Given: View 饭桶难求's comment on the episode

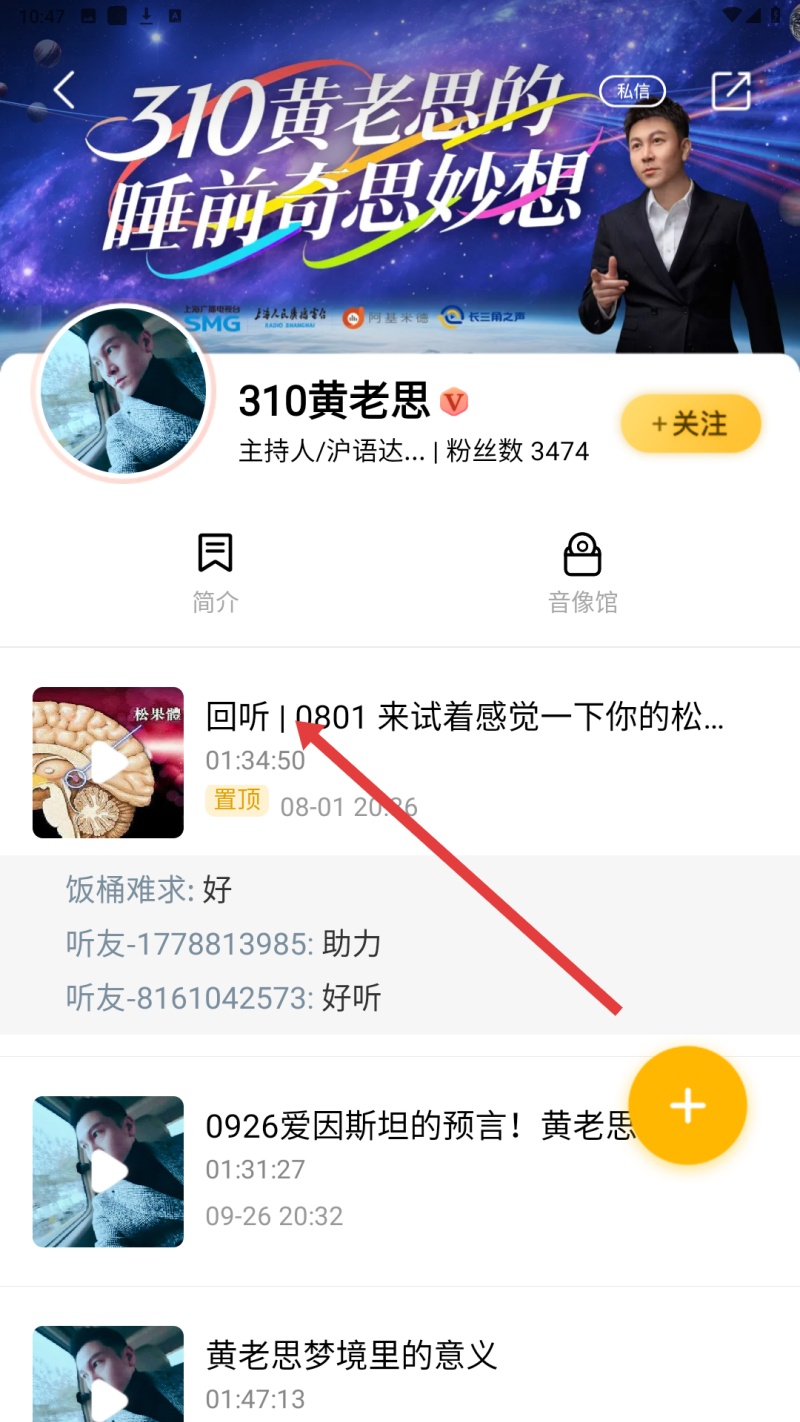Looking at the screenshot, I should coord(150,889).
